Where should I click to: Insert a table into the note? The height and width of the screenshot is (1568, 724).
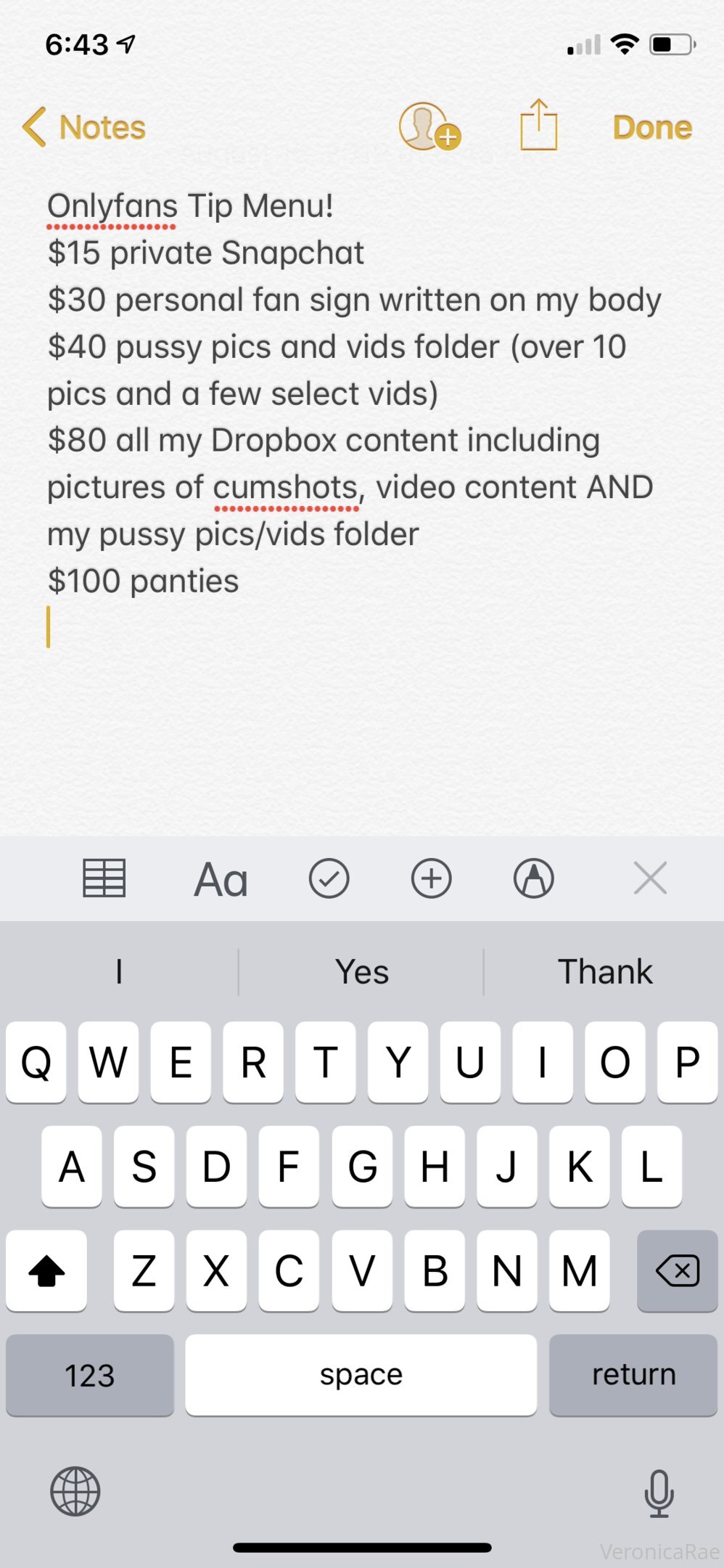[x=104, y=878]
